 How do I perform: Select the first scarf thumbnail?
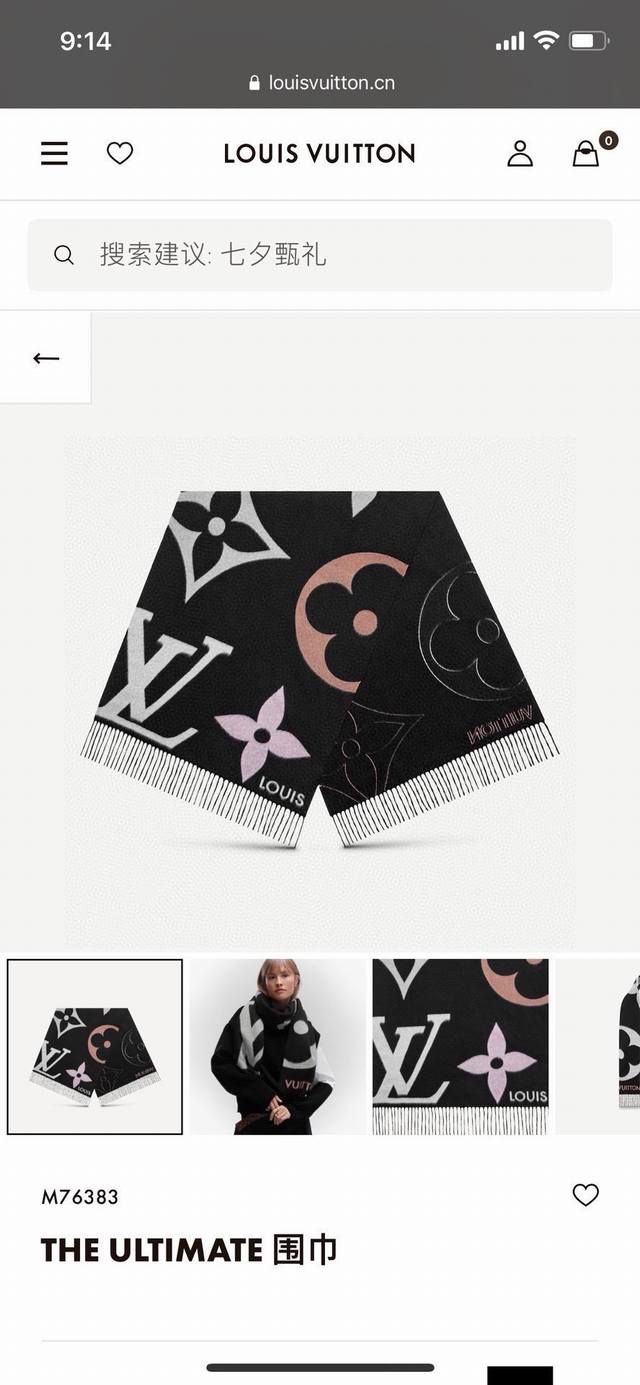(x=95, y=1046)
